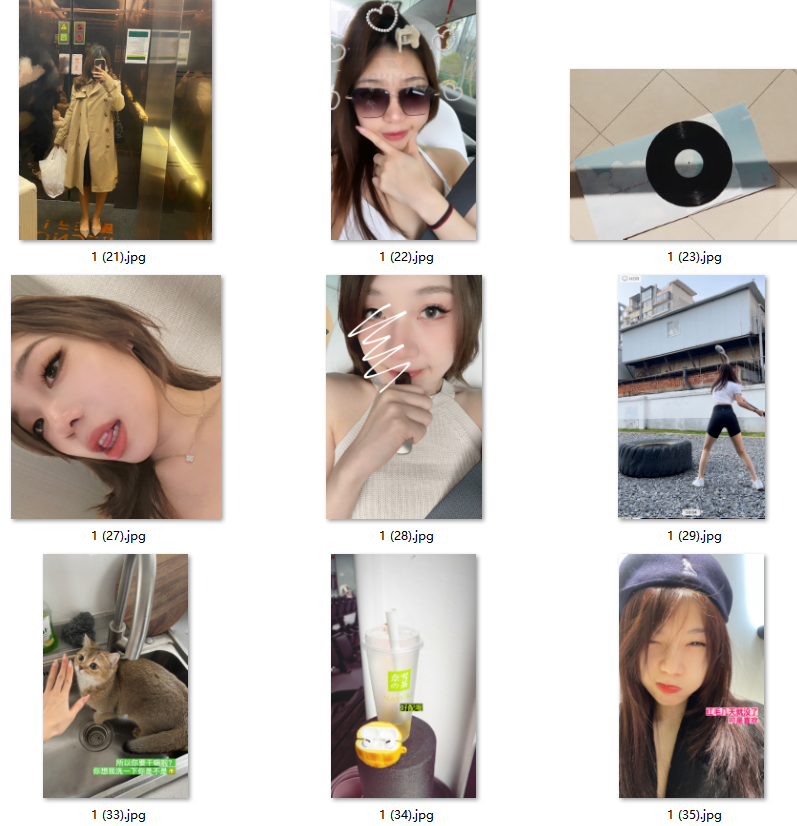Open the beret selfie file 1 (35).jpg

click(x=692, y=675)
